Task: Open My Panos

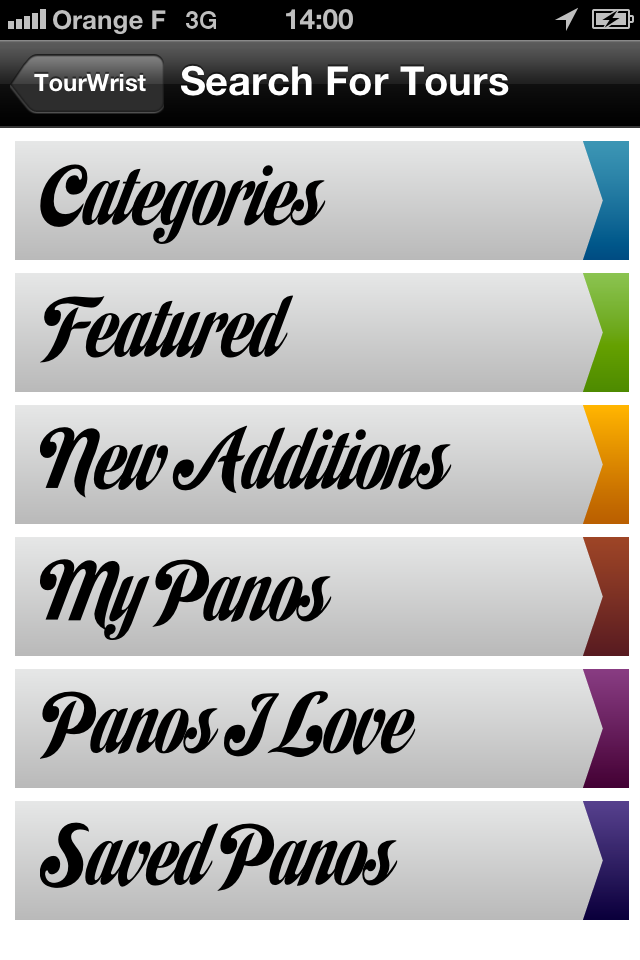Action: [x=320, y=596]
